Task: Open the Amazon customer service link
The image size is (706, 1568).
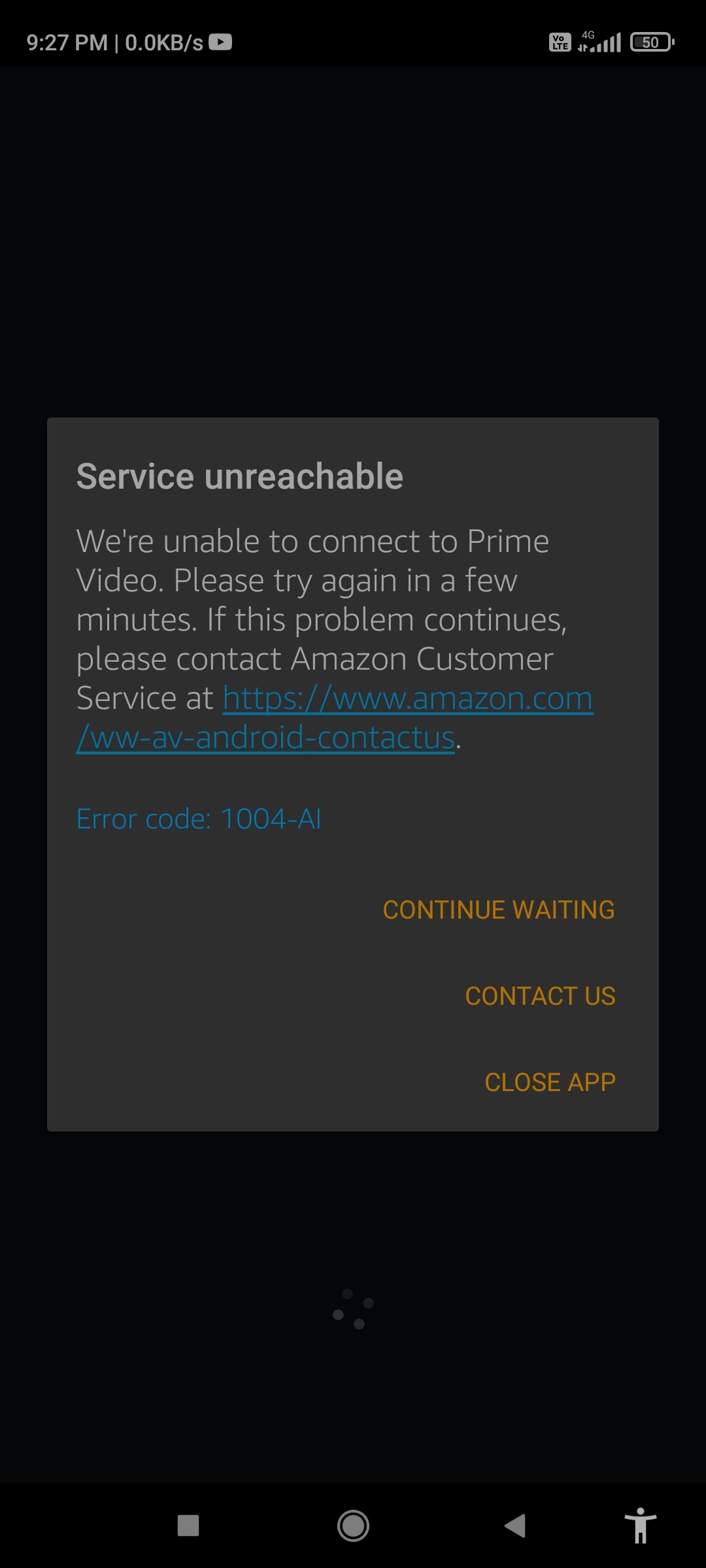Action: [x=407, y=699]
